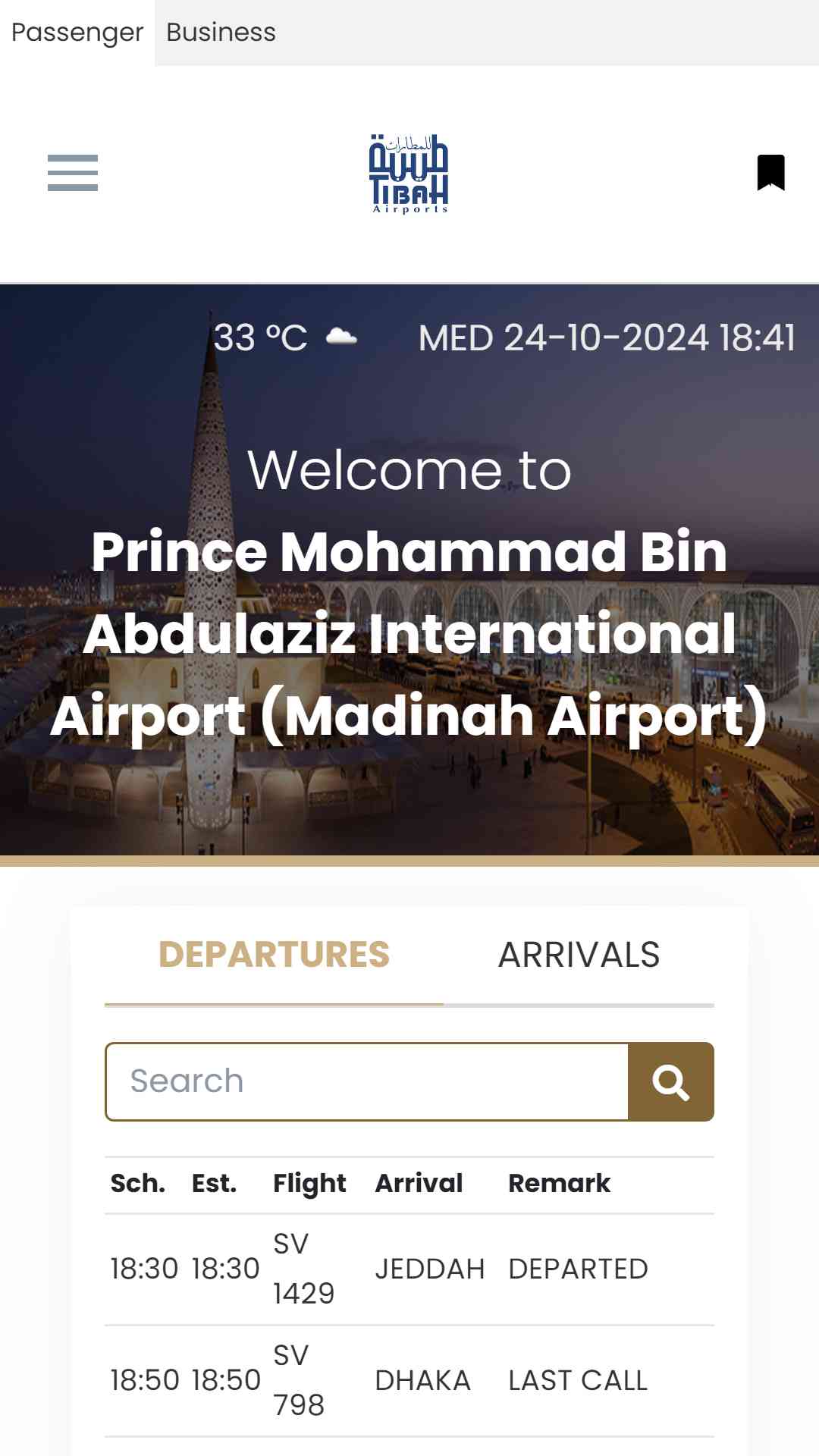
Task: Select the Passenger tab
Action: tap(77, 33)
